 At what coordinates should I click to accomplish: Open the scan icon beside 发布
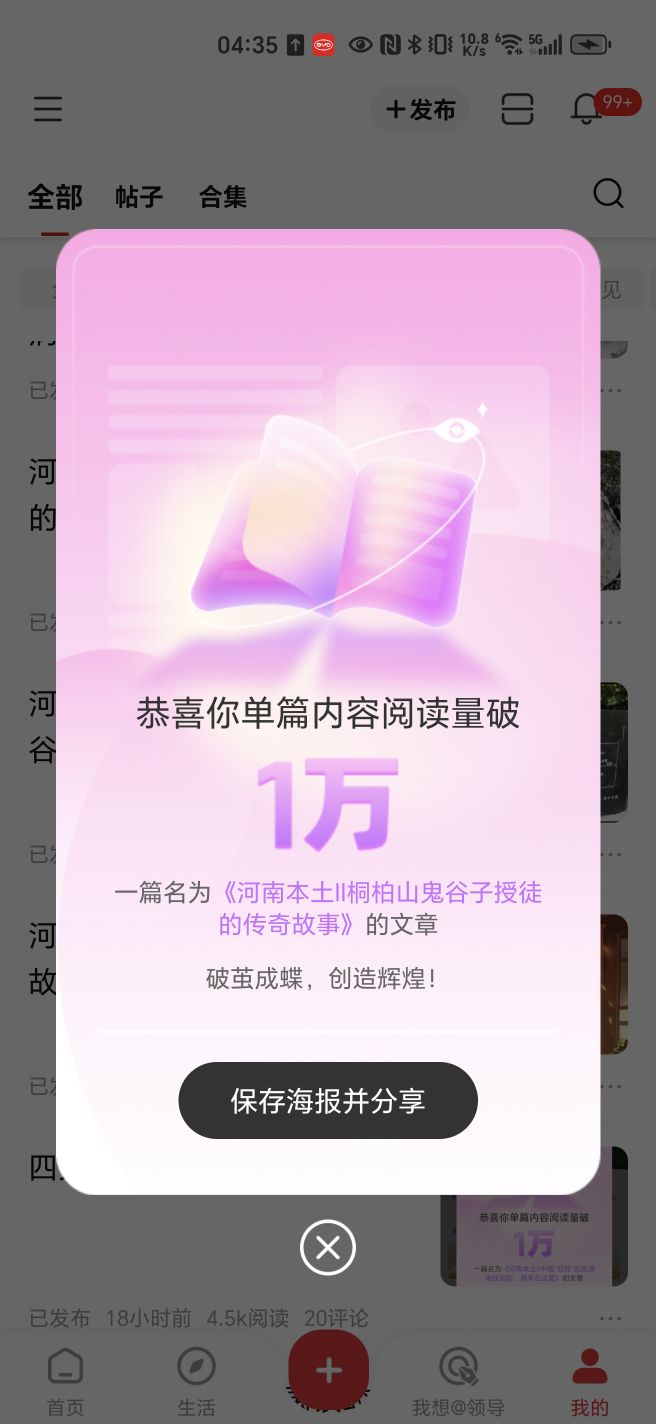(x=517, y=109)
